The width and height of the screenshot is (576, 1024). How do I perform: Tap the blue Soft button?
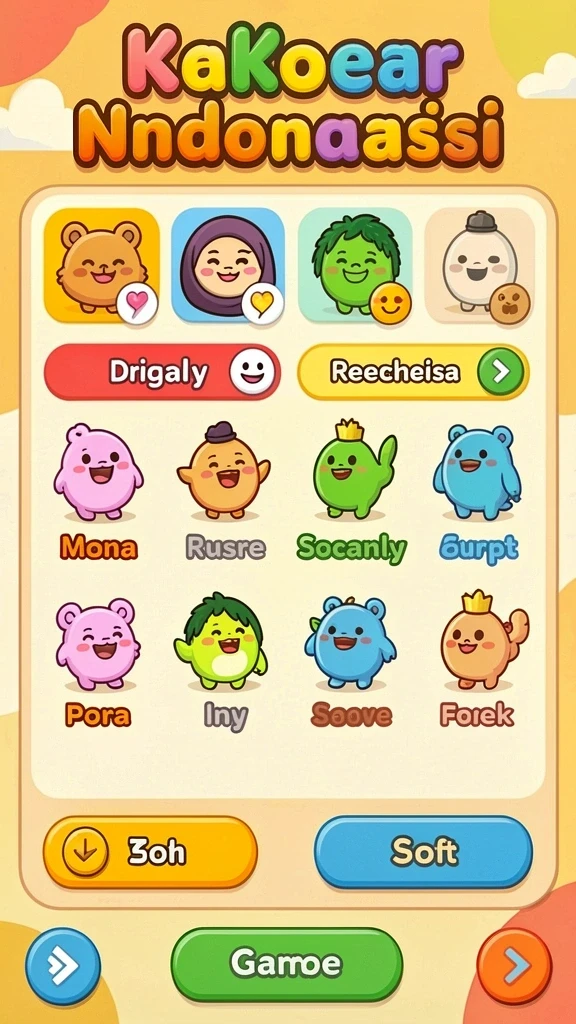pos(424,852)
